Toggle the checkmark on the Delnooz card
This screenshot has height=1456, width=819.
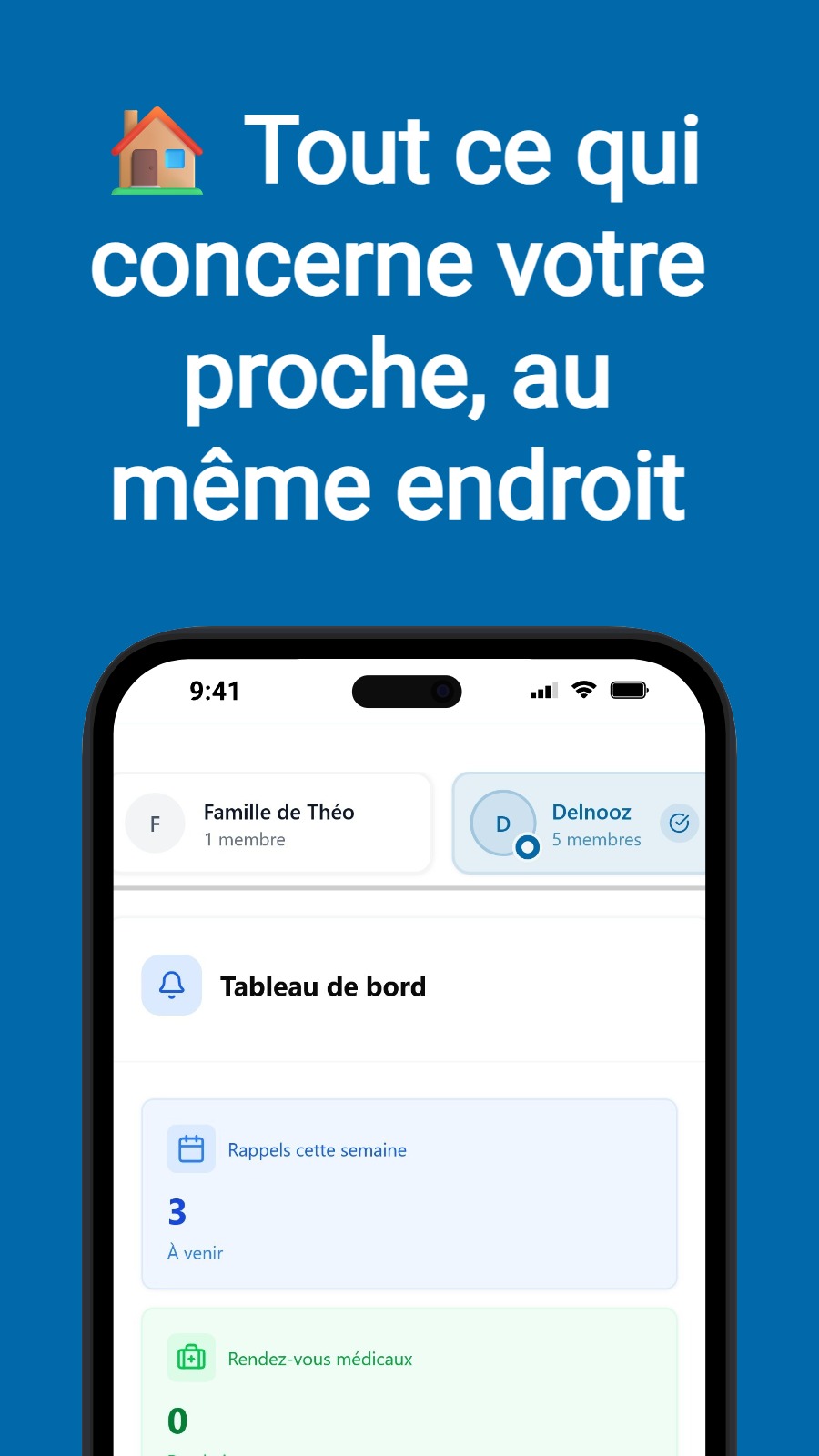(x=680, y=823)
